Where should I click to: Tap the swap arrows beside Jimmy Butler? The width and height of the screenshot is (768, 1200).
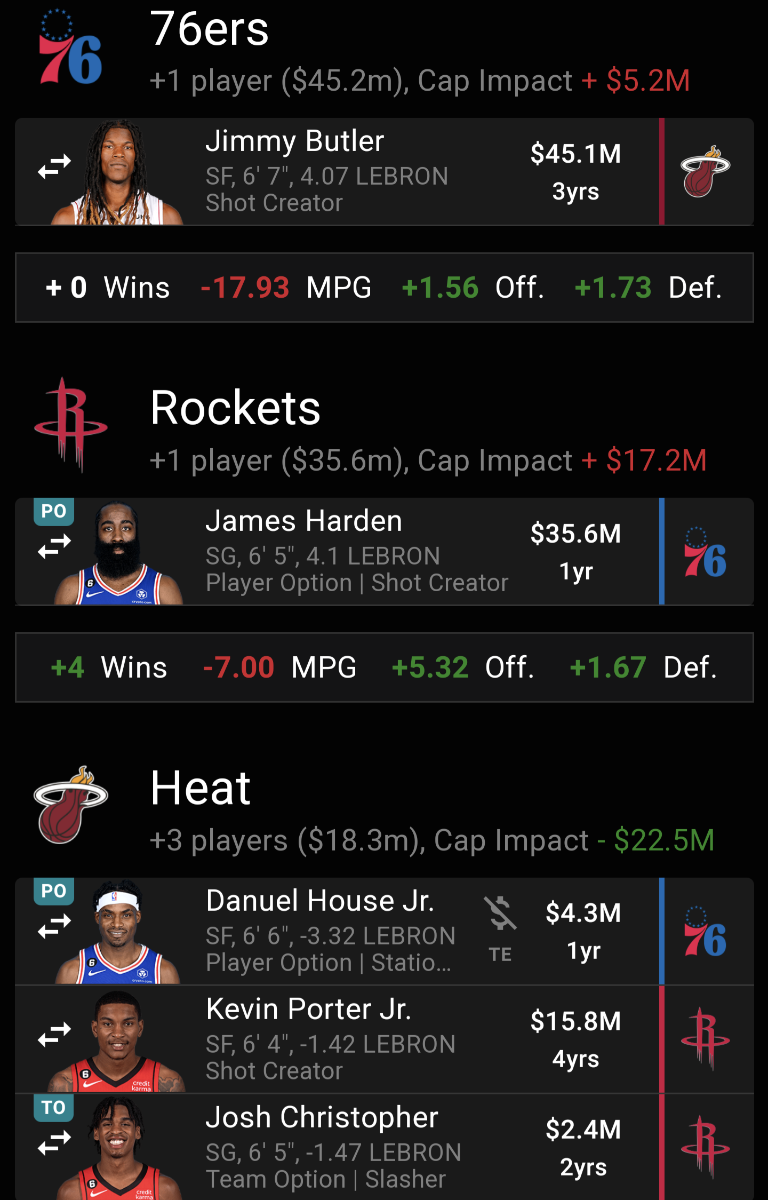(x=54, y=171)
